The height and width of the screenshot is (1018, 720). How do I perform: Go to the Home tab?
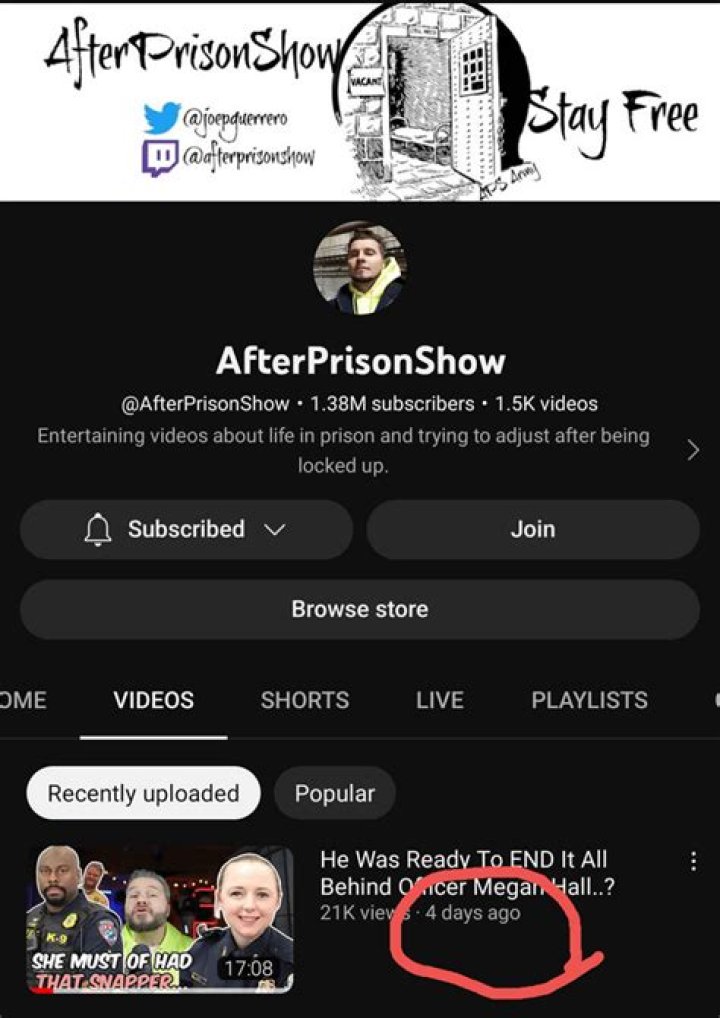click(x=22, y=700)
